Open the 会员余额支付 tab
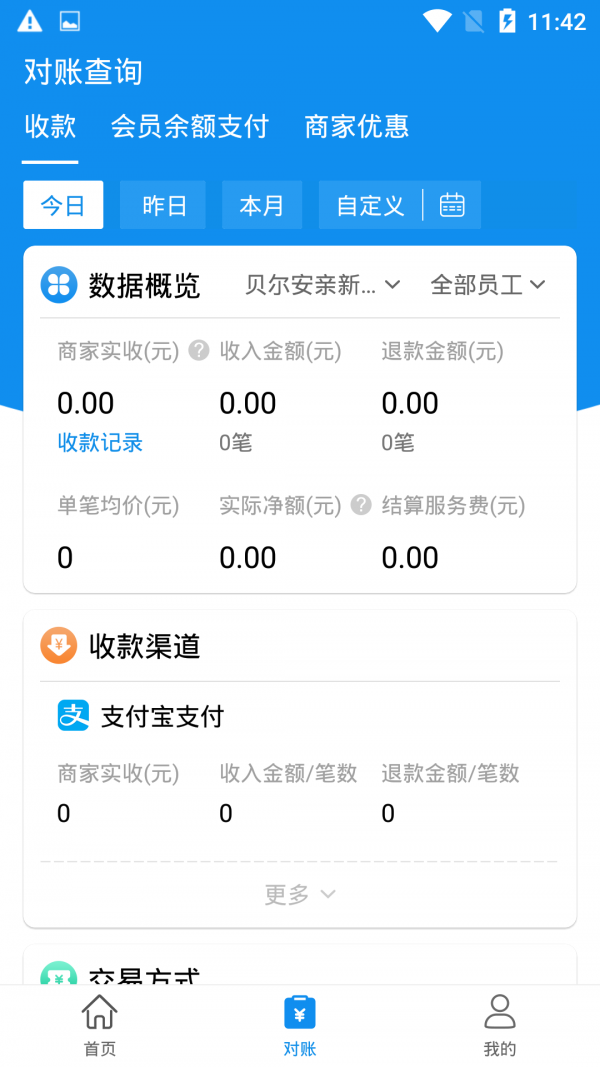Screen dimensions: 600x1067 coord(190,127)
